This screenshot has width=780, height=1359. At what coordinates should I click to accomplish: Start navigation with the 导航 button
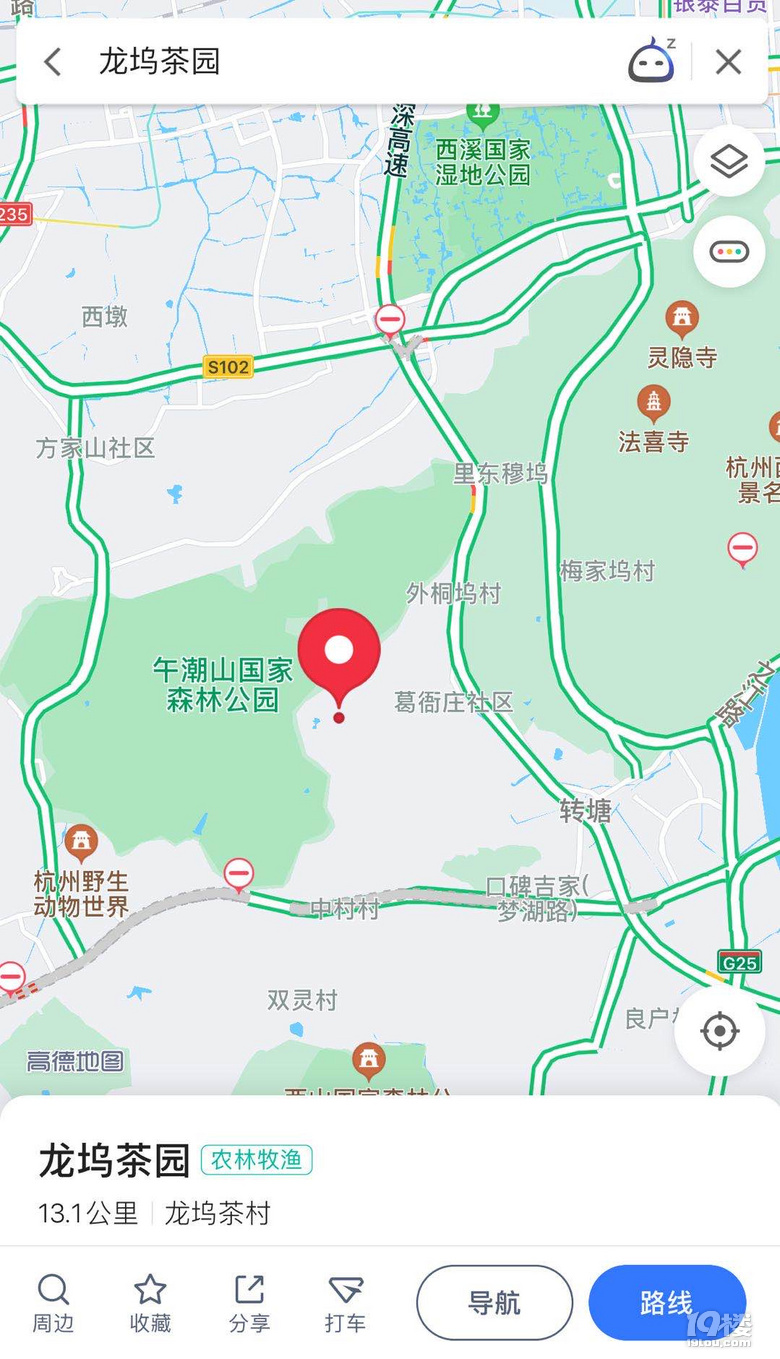click(x=494, y=1302)
